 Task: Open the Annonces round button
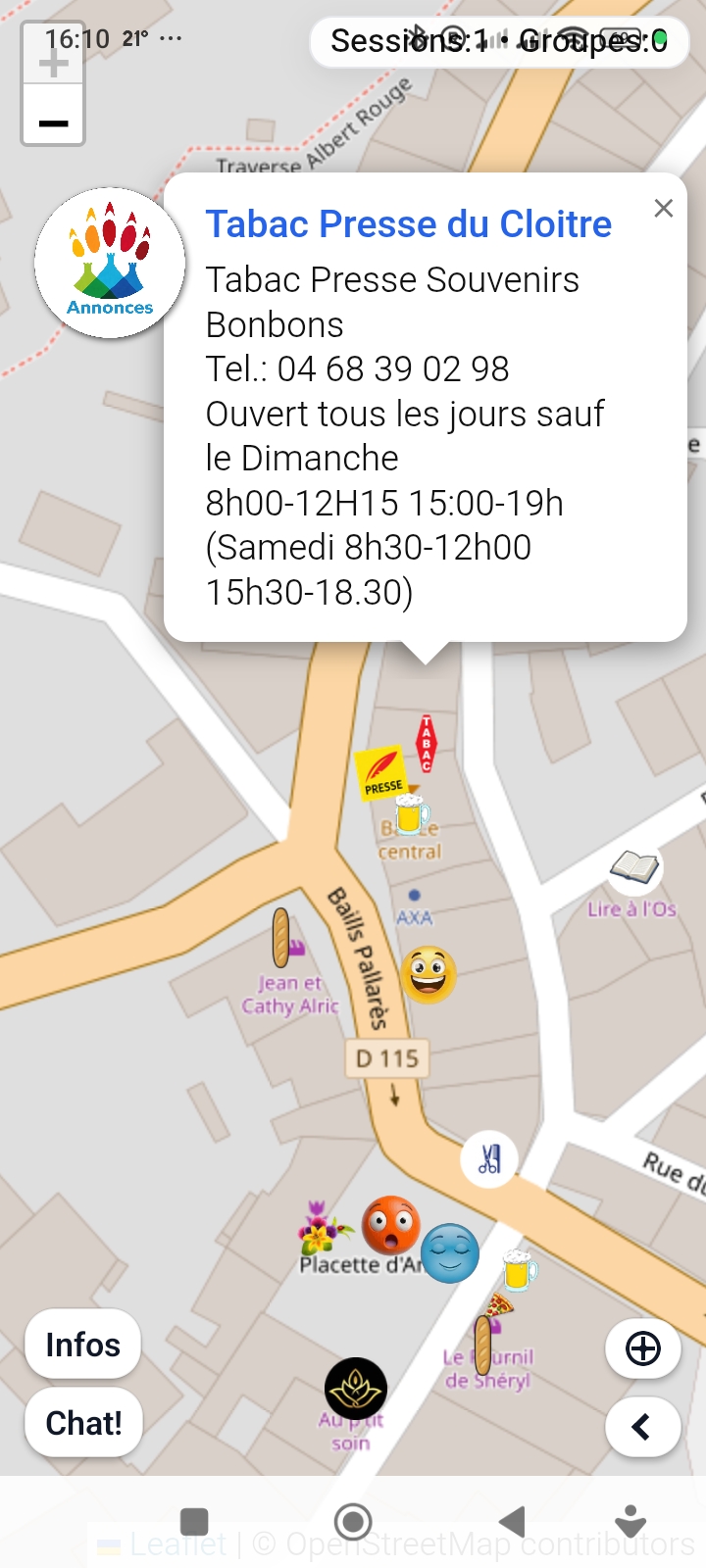(x=110, y=264)
